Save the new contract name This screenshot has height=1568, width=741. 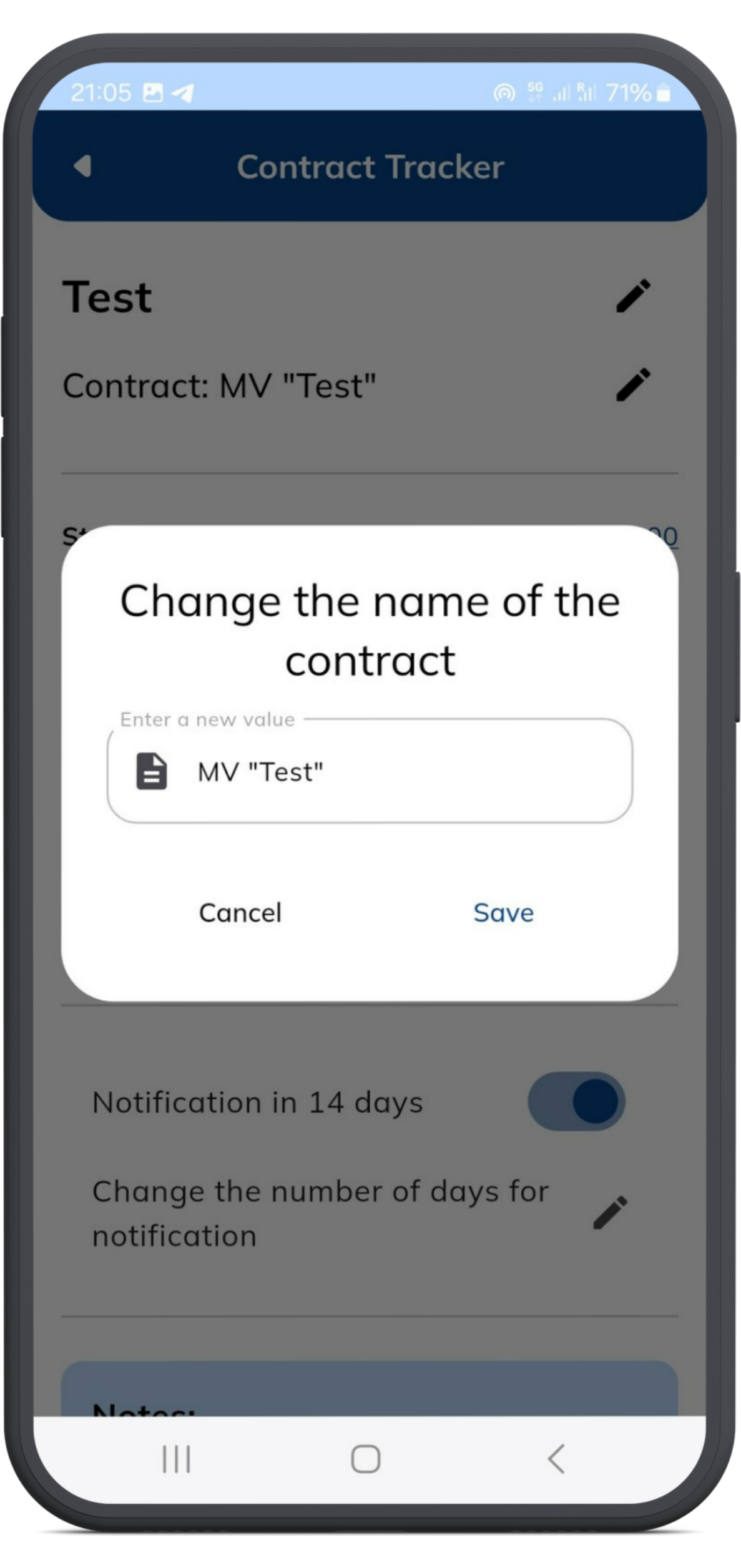tap(504, 913)
